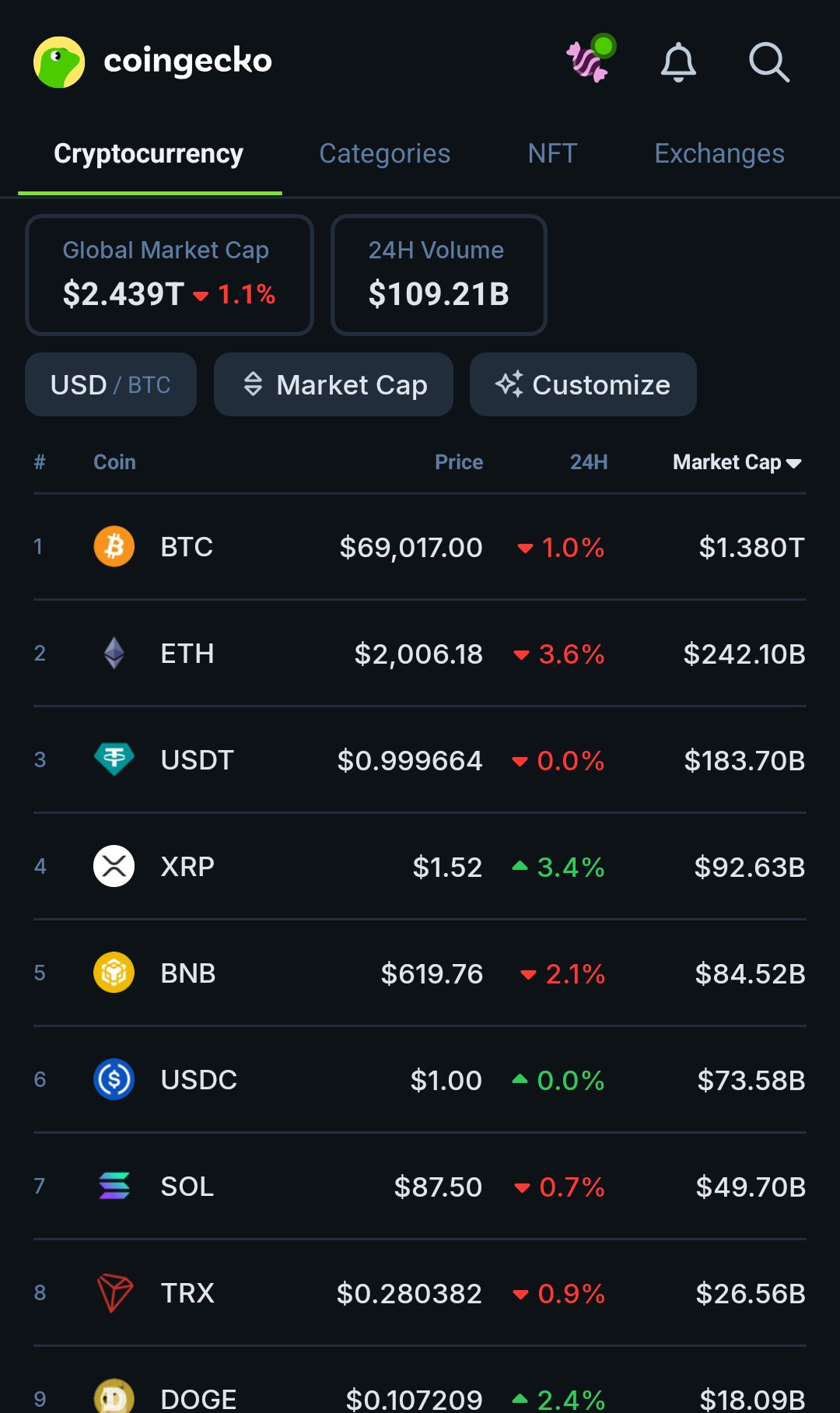Image resolution: width=840 pixels, height=1413 pixels.
Task: Toggle the USD / BTC currency chip
Action: (110, 384)
